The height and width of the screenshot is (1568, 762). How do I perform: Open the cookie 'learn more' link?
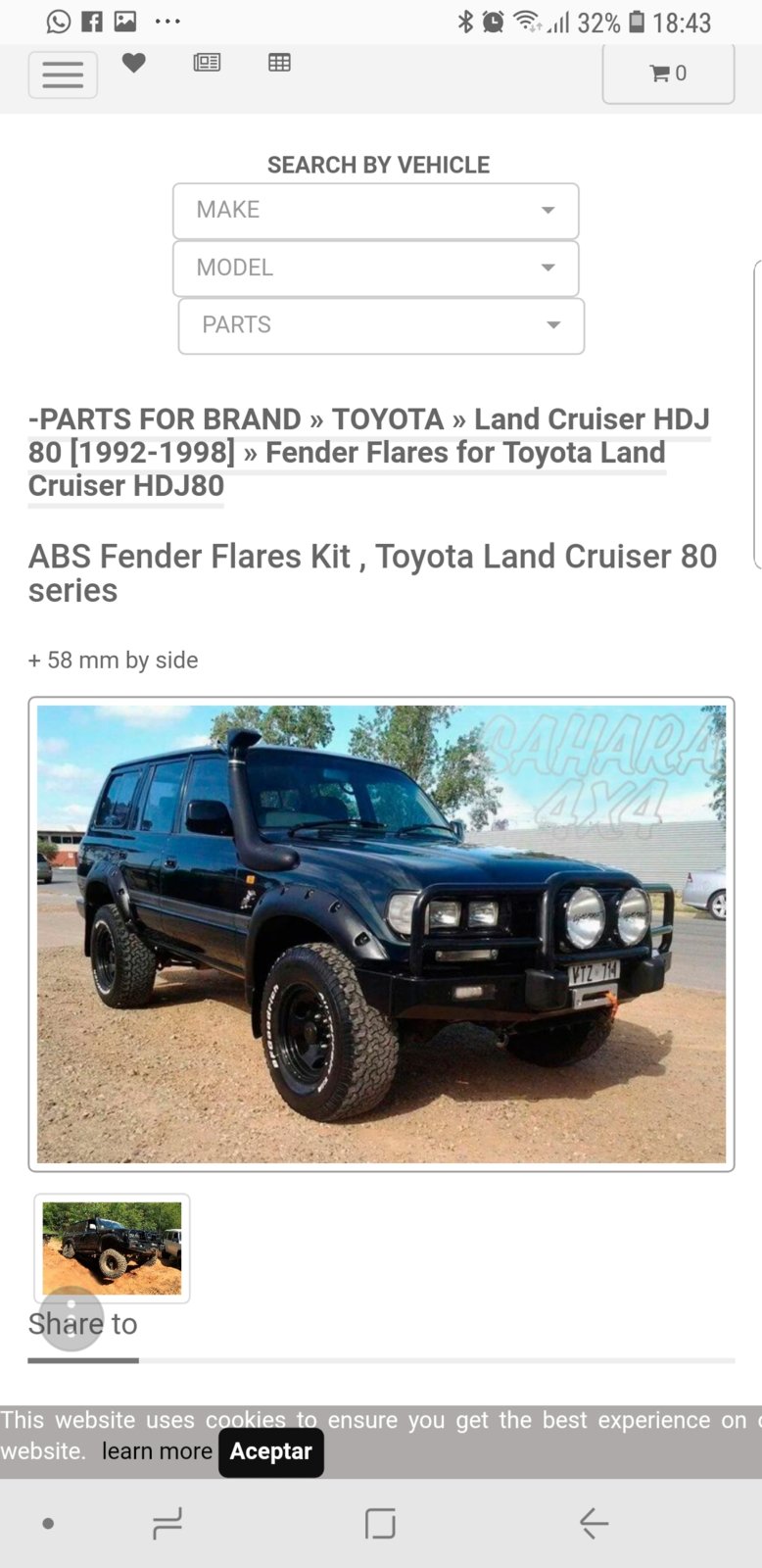tap(157, 1451)
